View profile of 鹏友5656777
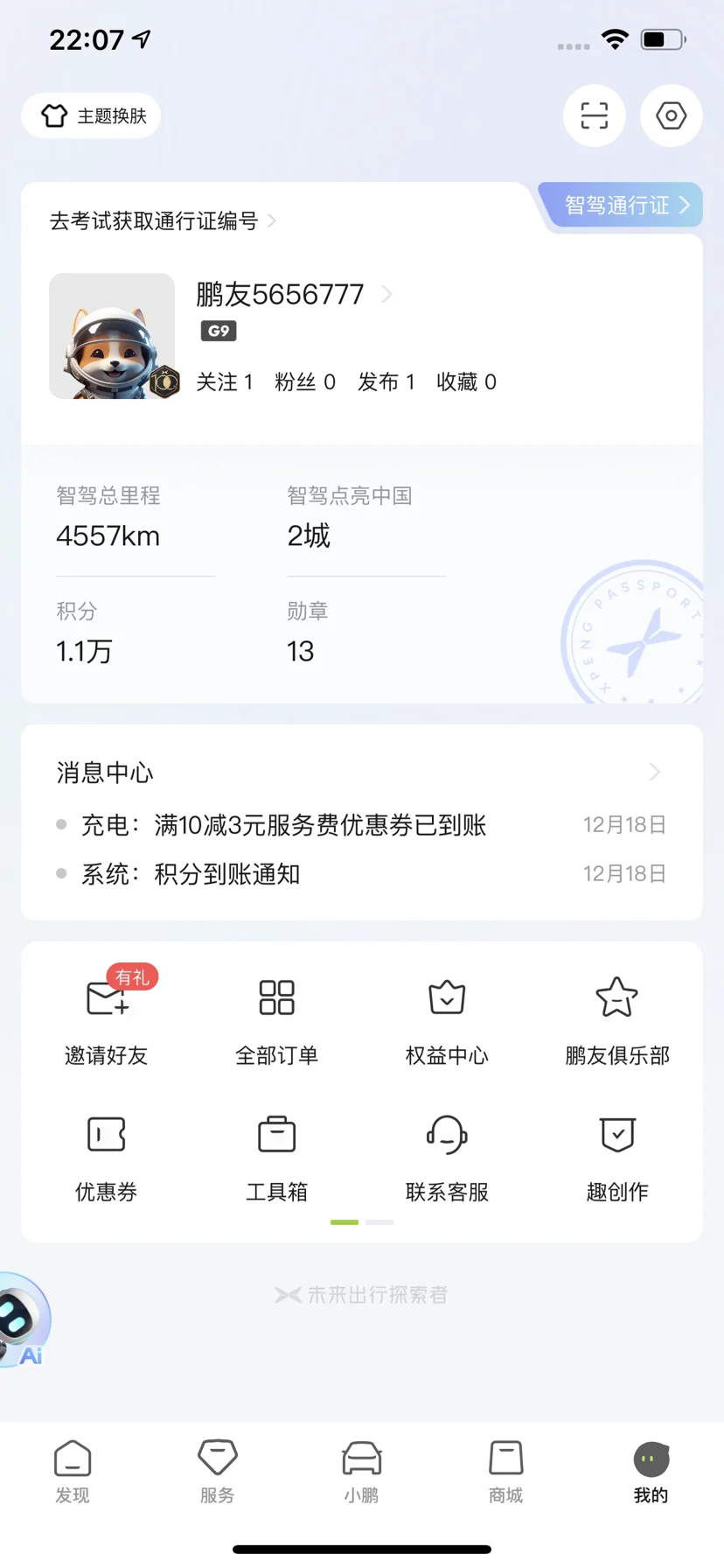Image resolution: width=724 pixels, height=1568 pixels. coord(280,295)
